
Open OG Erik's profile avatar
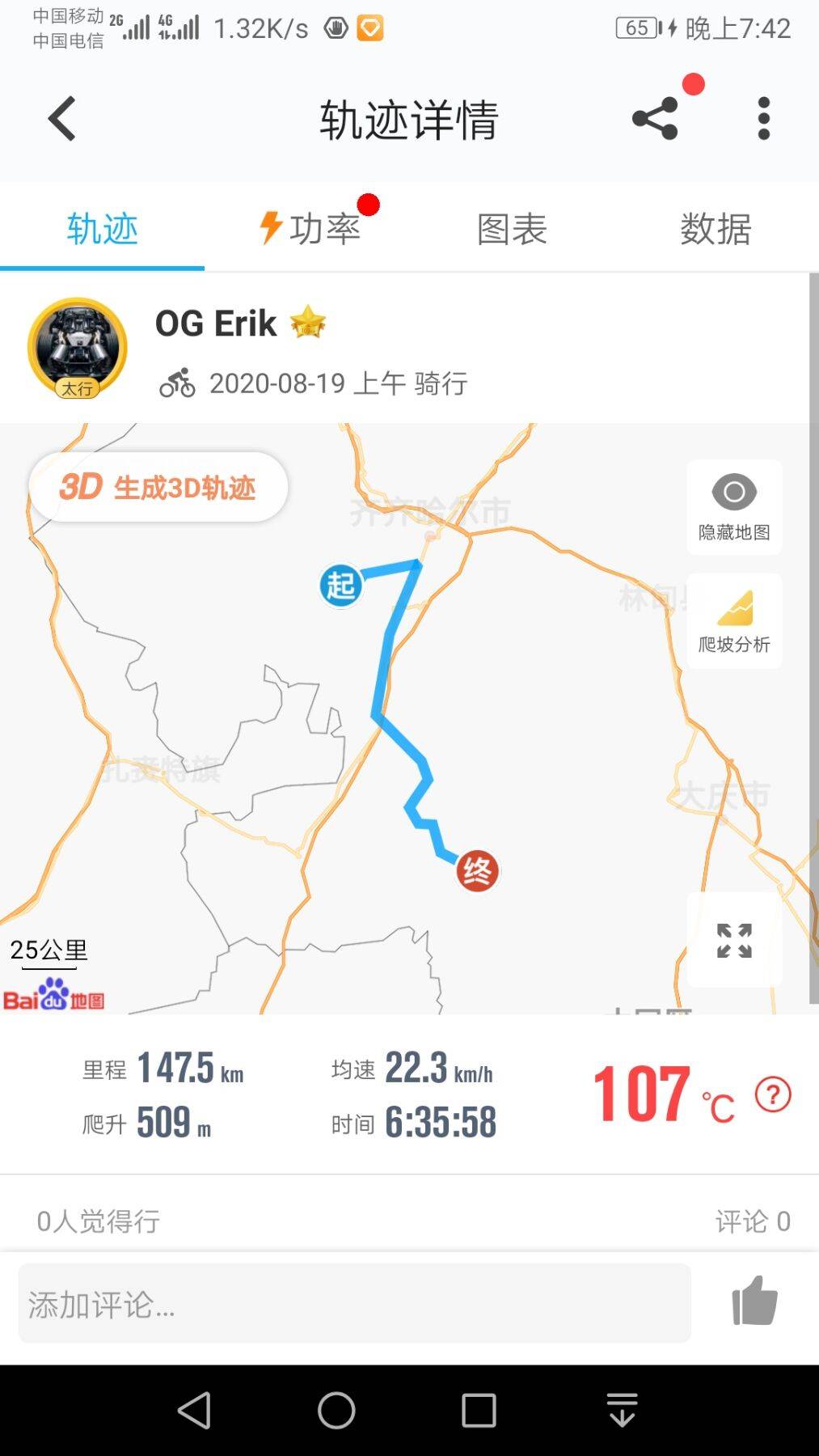[x=78, y=348]
